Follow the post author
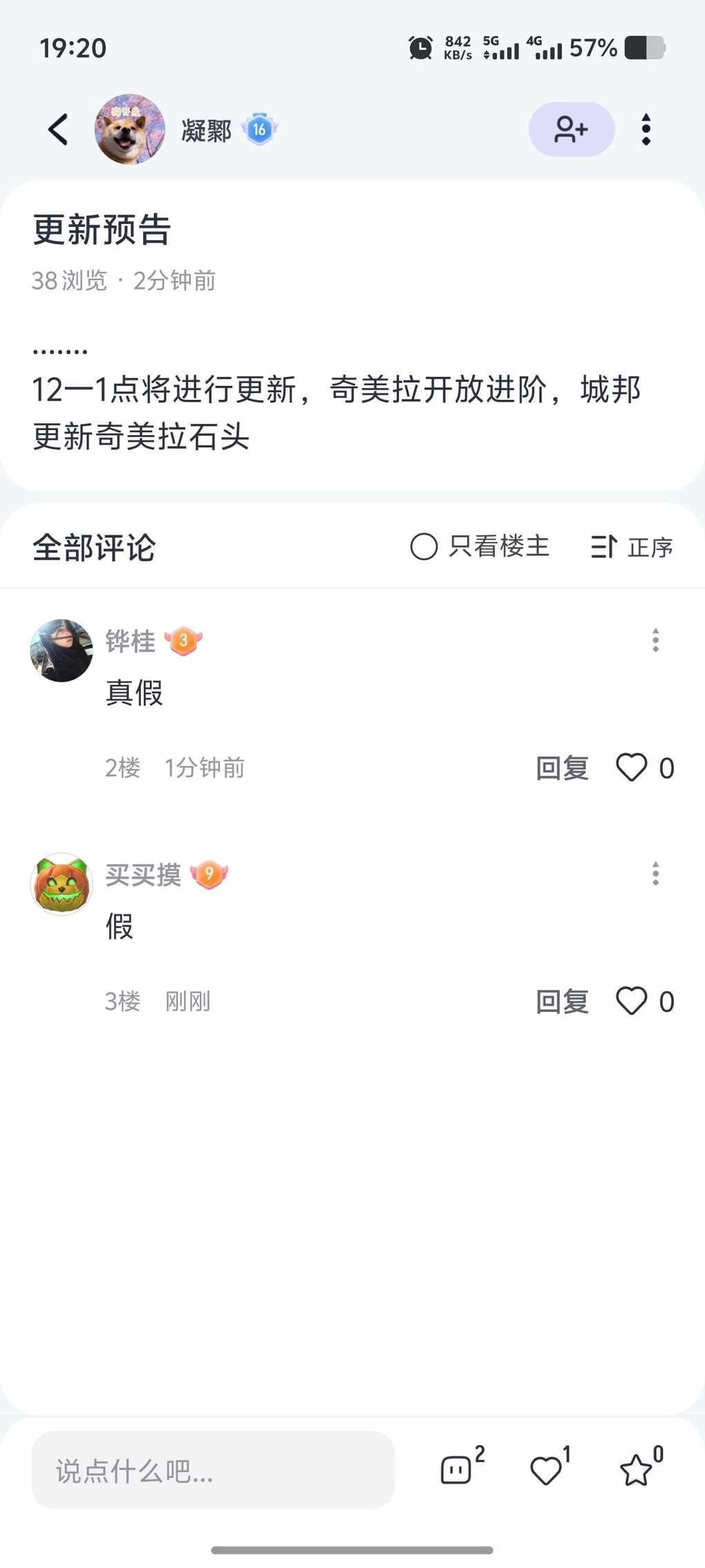Viewport: 705px width, 1568px height. point(571,129)
